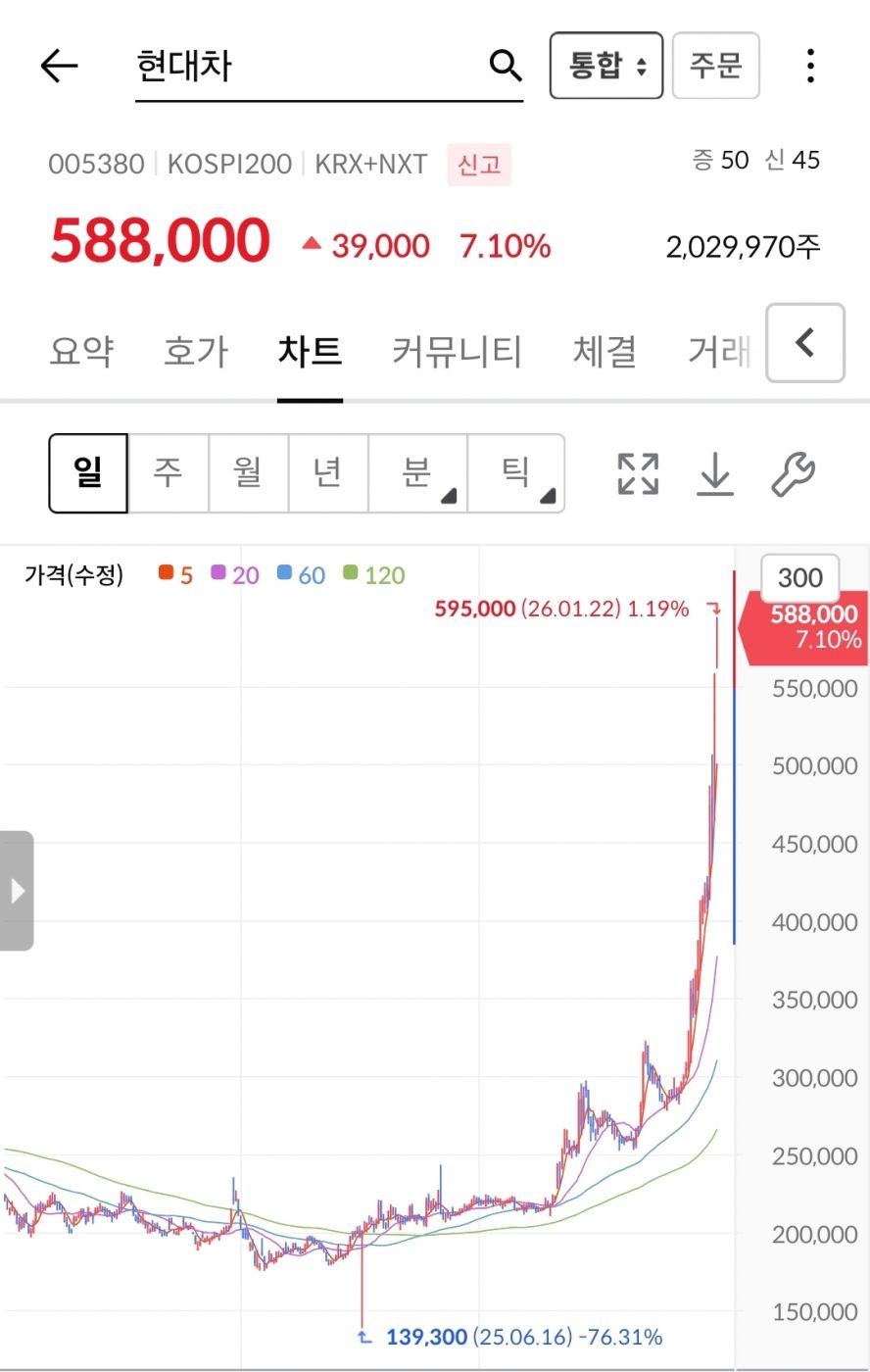This screenshot has width=870, height=1372.
Task: Tap the magnifier search icon
Action: pos(506,66)
